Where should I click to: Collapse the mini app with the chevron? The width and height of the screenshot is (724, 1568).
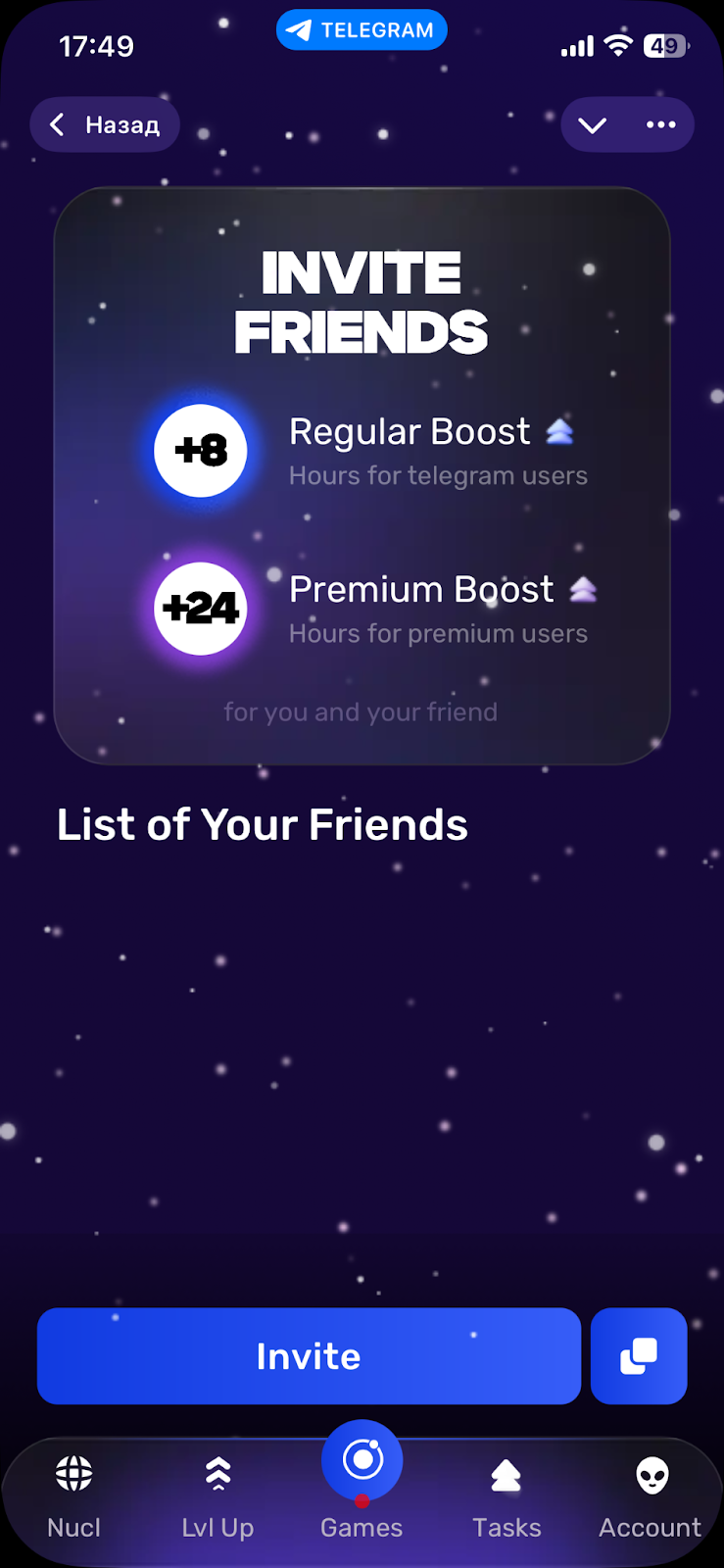[593, 124]
